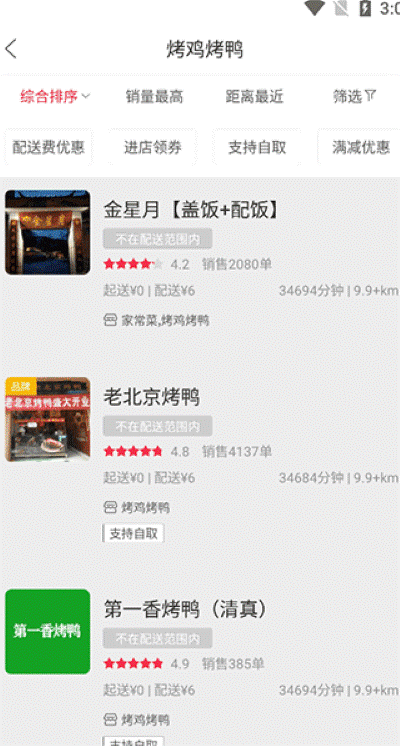Image resolution: width=400 pixels, height=746 pixels.
Task: Sort by 销量最高
Action: 154,97
